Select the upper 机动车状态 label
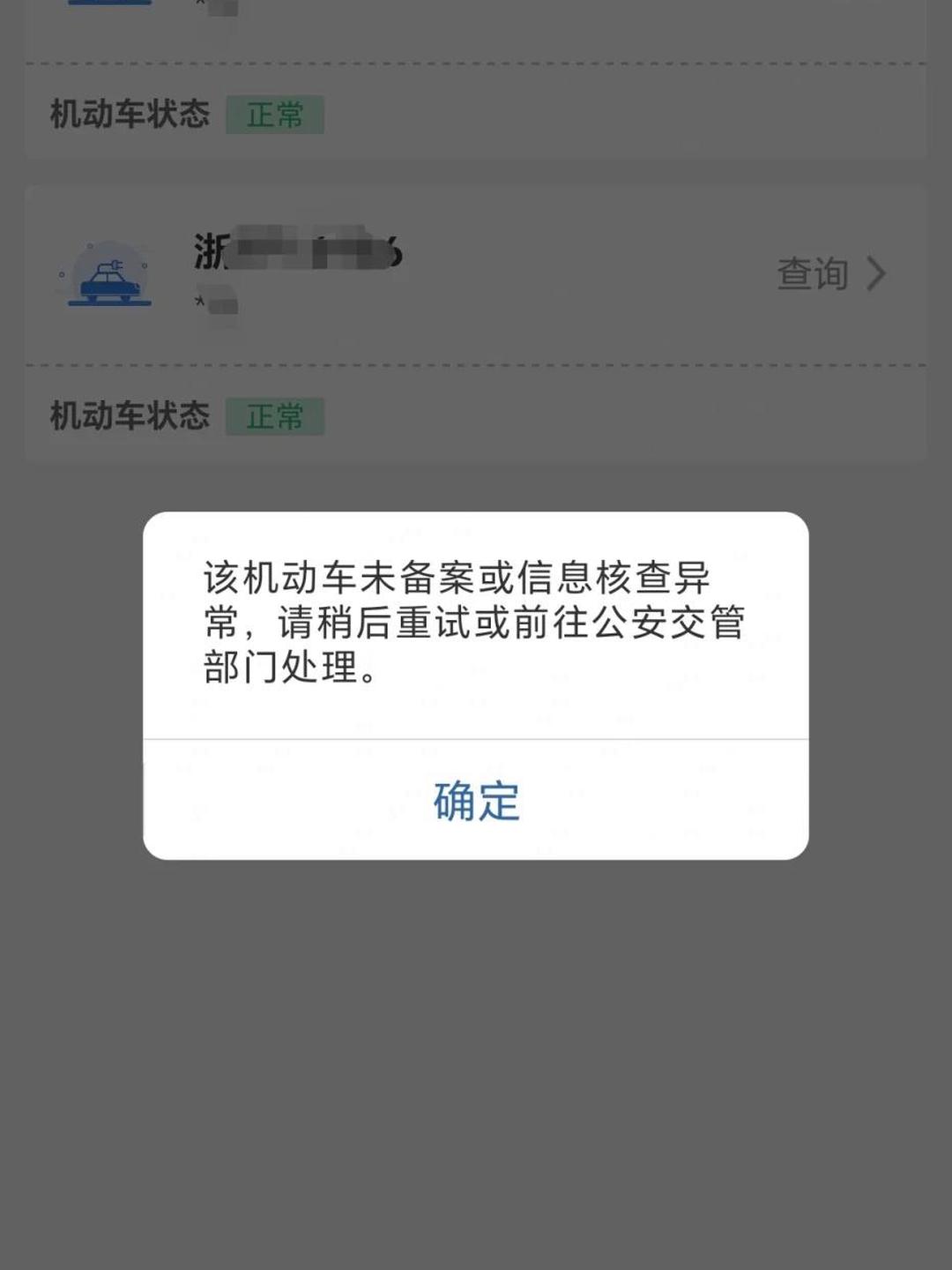This screenshot has height=1270, width=952. pos(129,115)
